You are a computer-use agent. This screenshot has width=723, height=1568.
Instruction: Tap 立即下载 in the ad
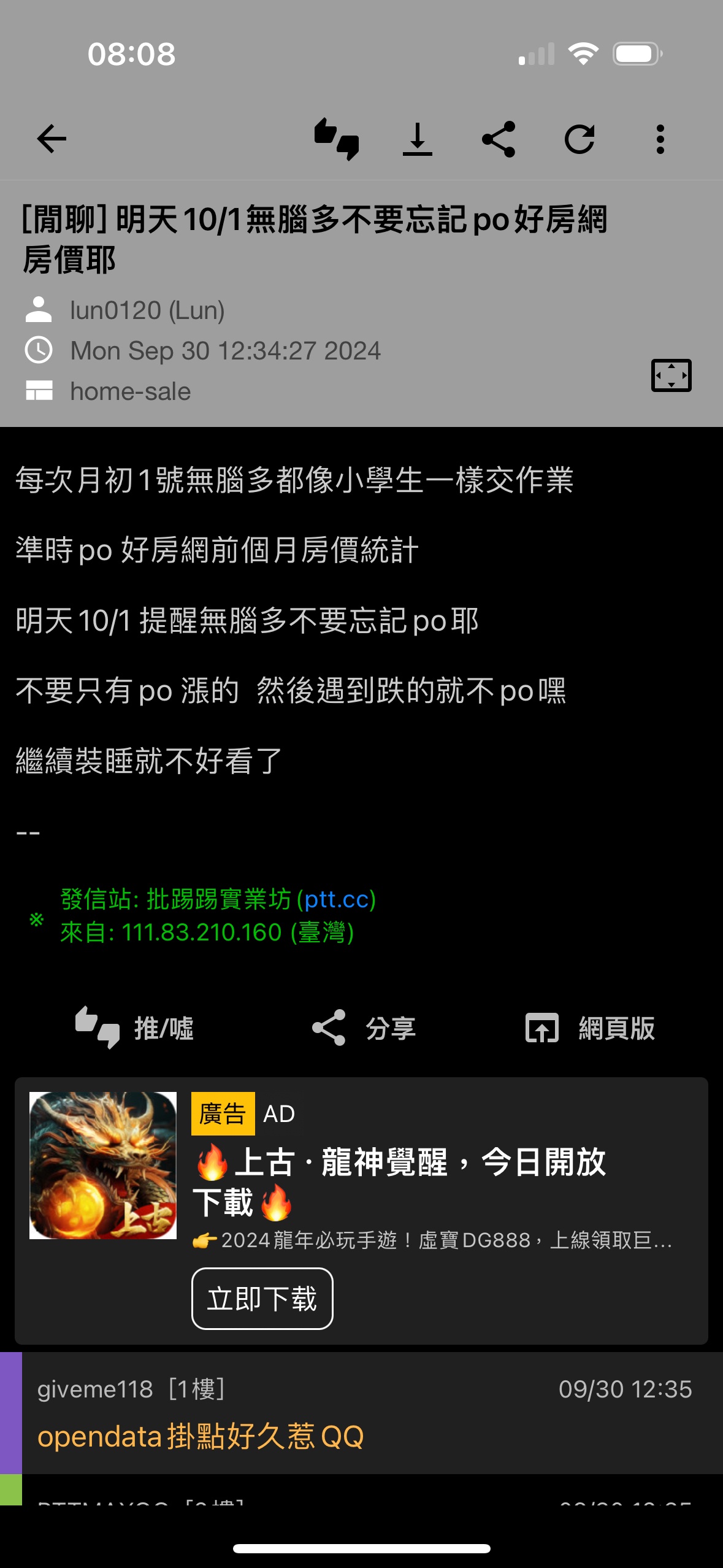(262, 1298)
